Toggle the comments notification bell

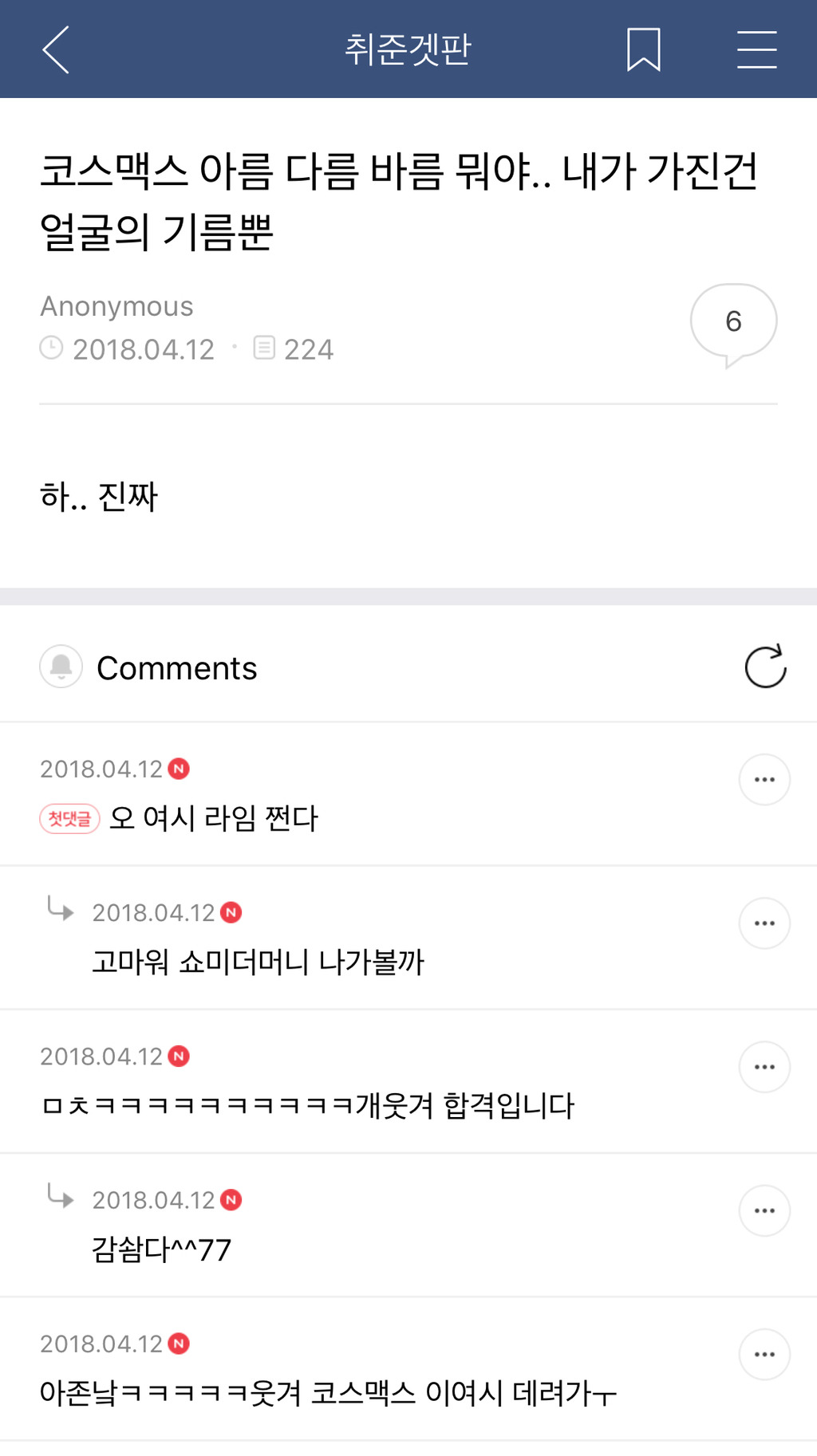click(61, 667)
